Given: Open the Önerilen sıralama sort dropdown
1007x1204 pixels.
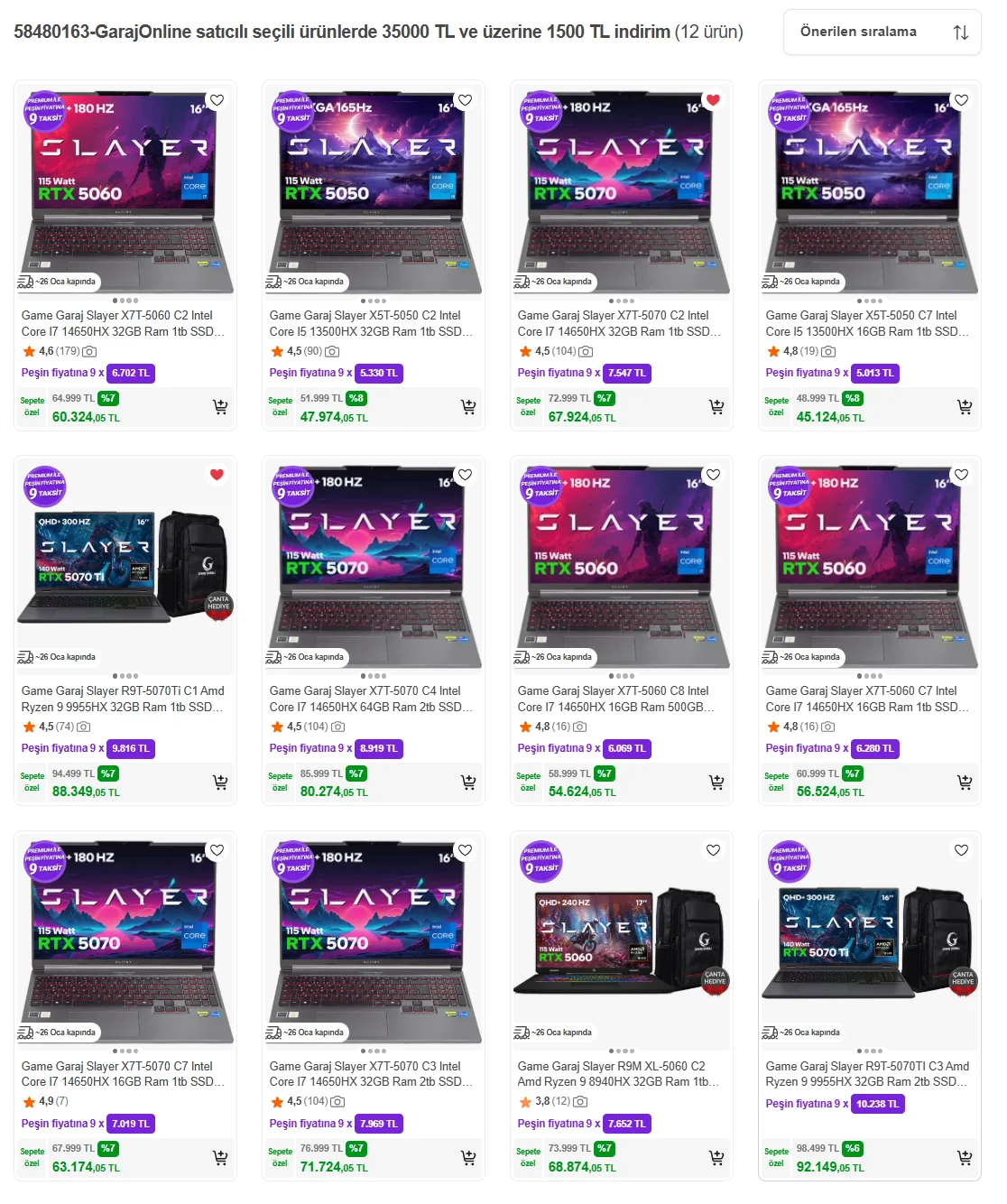Looking at the screenshot, I should [x=882, y=32].
